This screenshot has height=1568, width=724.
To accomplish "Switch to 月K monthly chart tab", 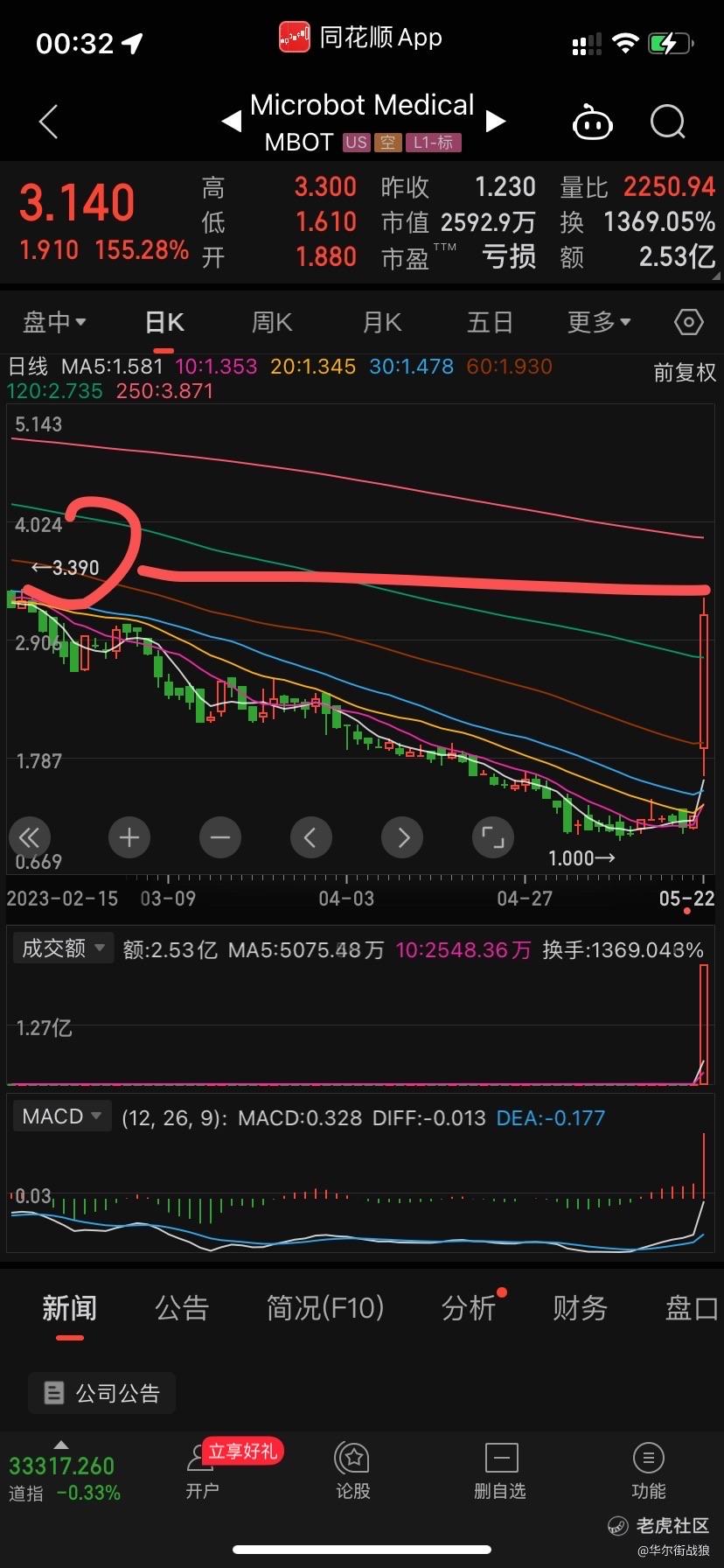I will pos(382,322).
